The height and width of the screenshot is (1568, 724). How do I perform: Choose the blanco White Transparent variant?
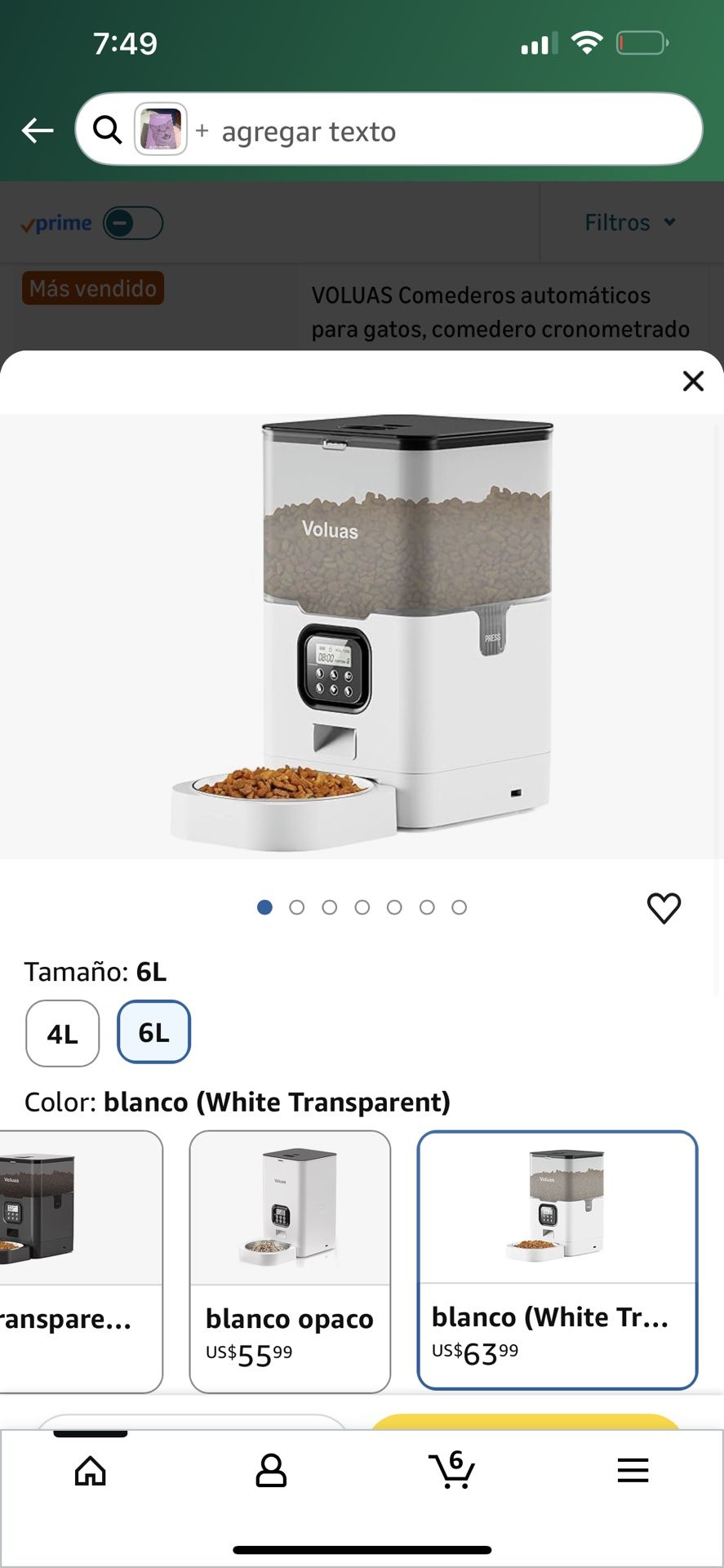(557, 1258)
